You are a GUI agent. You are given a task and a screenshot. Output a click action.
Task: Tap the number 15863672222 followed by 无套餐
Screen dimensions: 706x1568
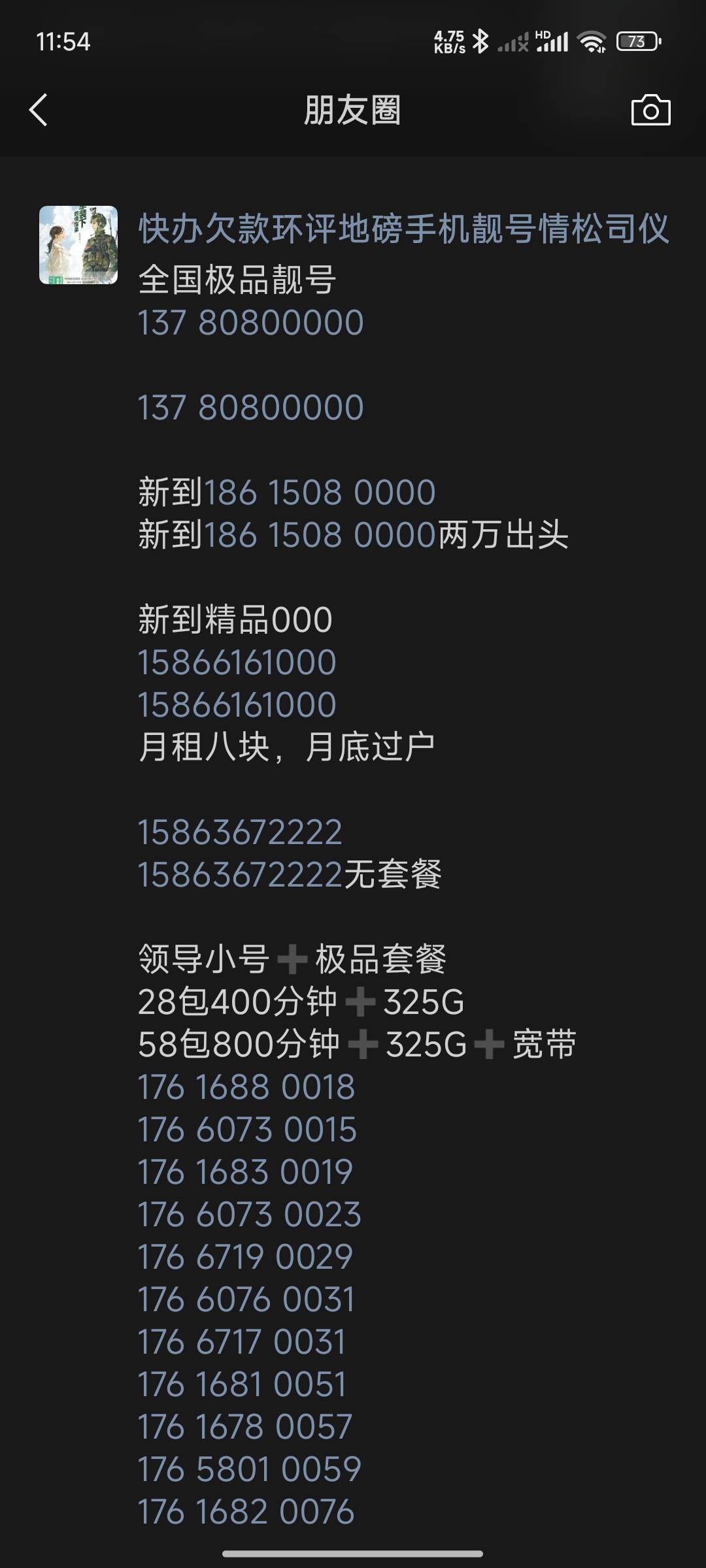[240, 875]
